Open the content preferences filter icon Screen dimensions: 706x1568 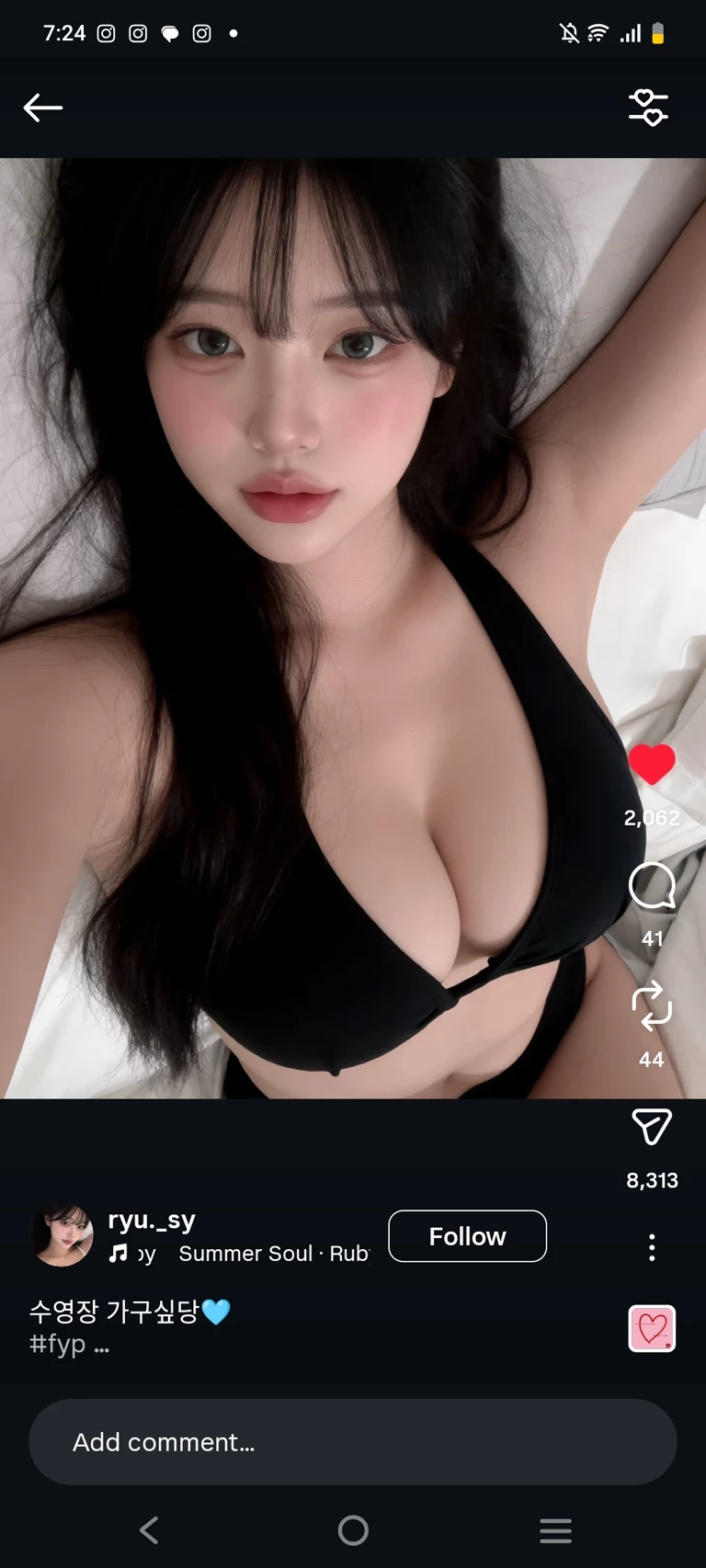[x=648, y=108]
